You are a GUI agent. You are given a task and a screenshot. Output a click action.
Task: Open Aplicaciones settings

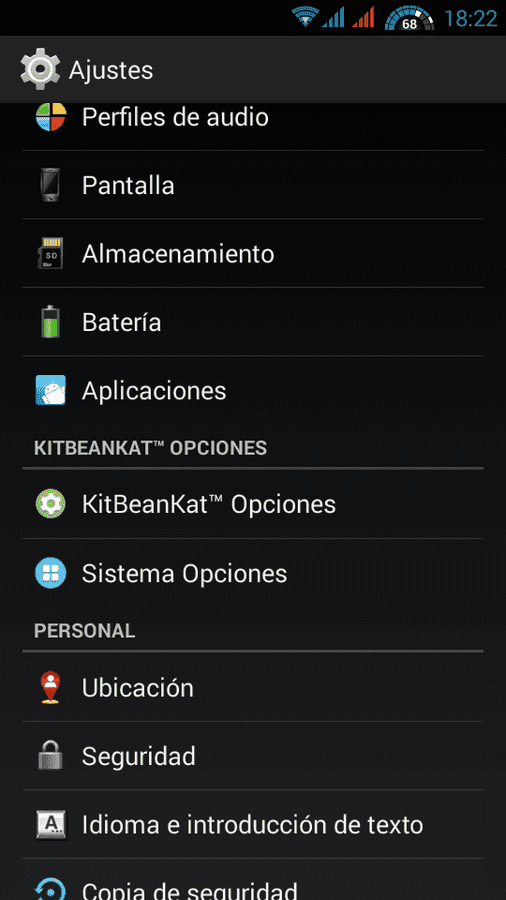click(253, 390)
